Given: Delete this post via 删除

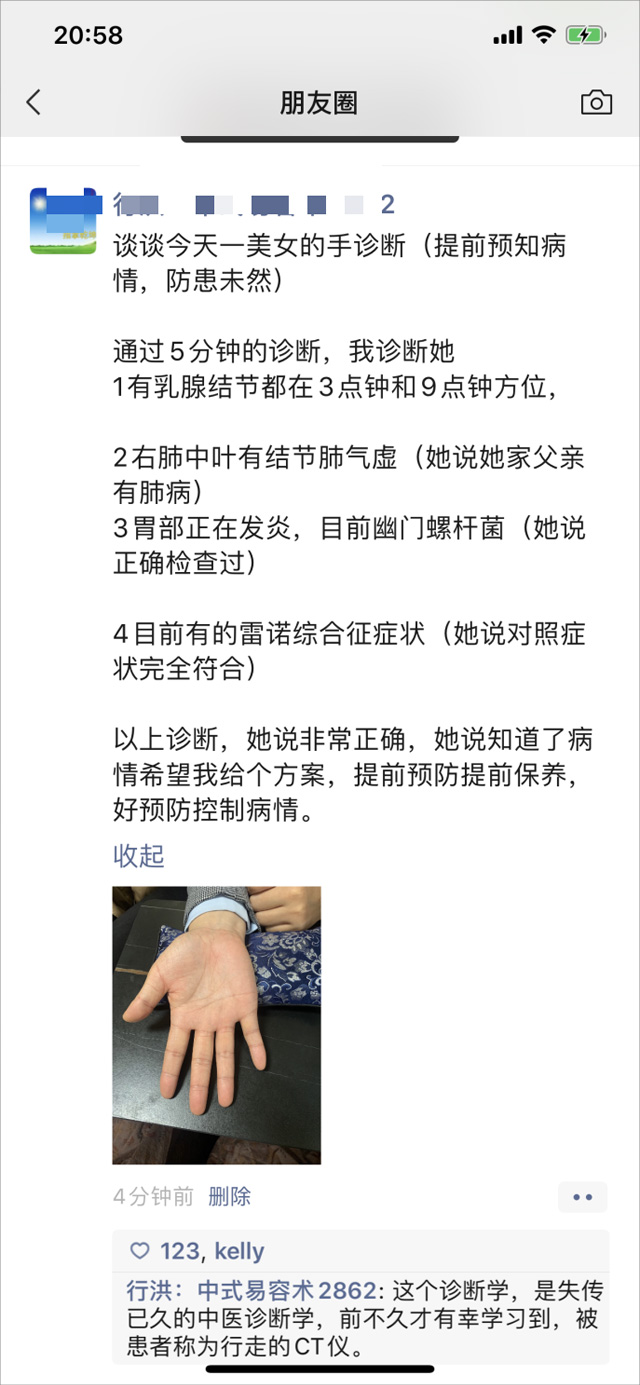Looking at the screenshot, I should point(230,1196).
